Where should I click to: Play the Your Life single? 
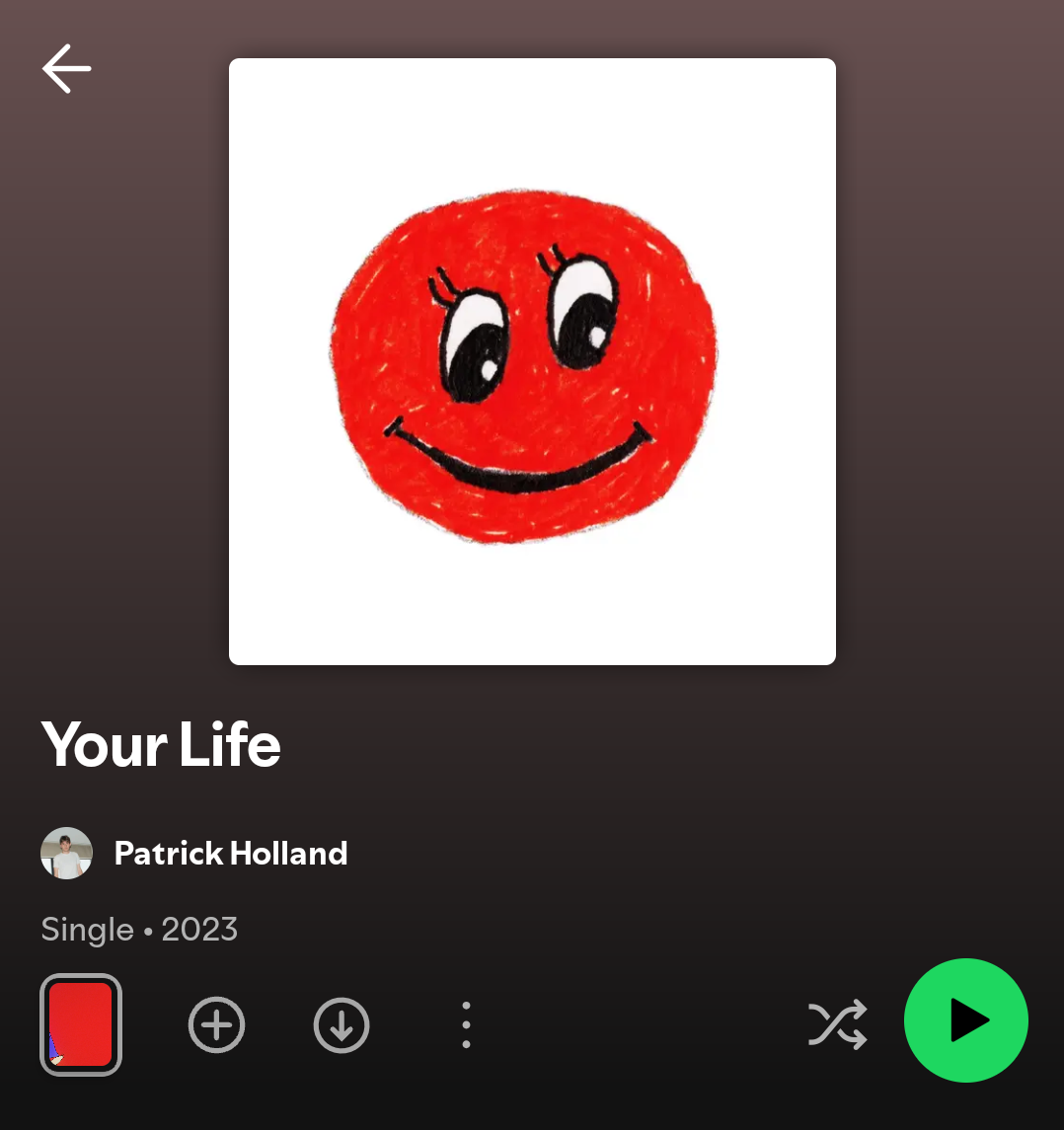[x=965, y=1020]
